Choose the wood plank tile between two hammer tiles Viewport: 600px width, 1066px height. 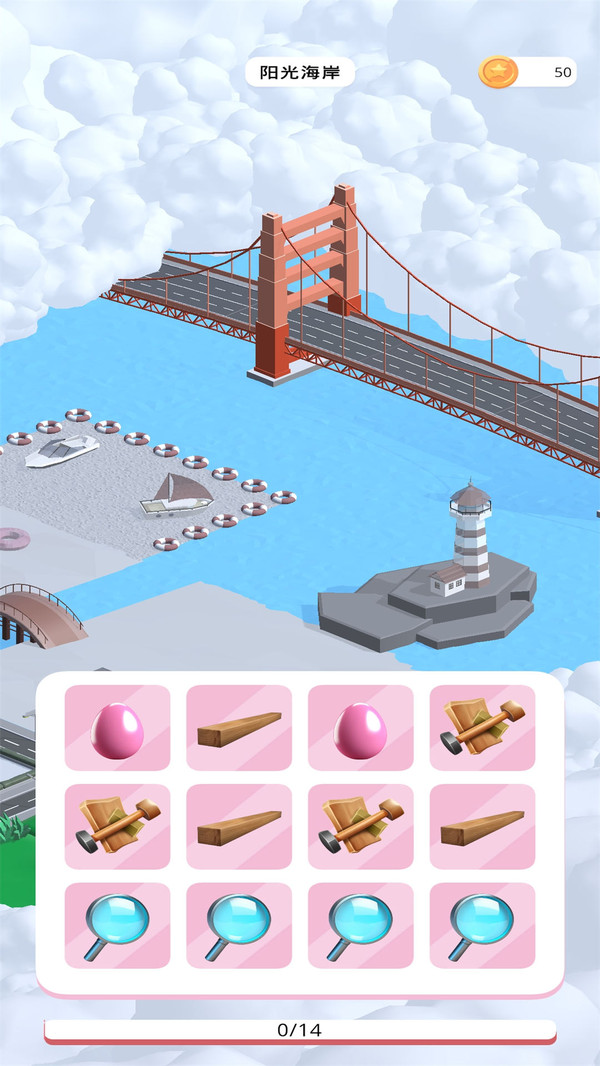click(x=239, y=826)
